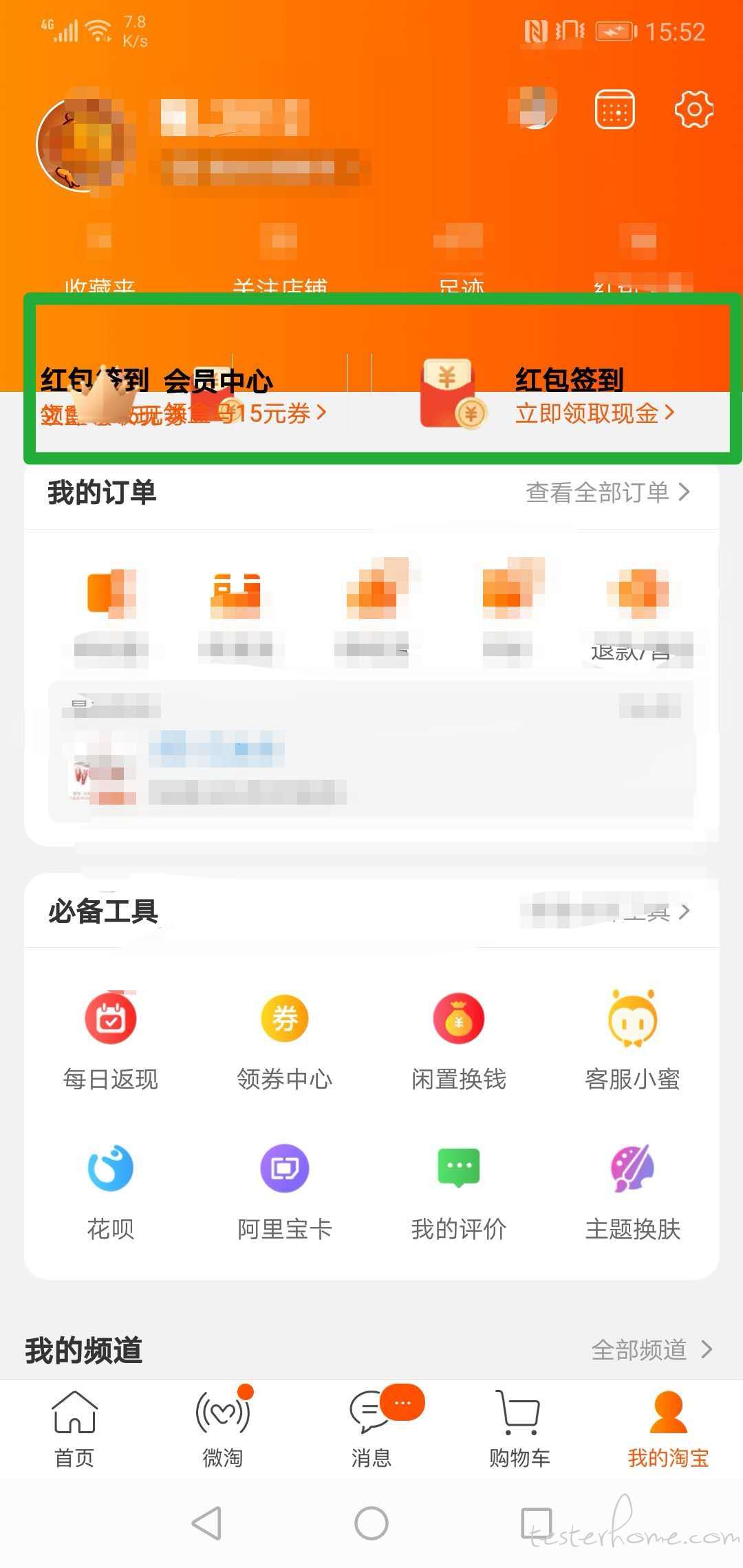
Task: View 全部频道 all channels
Action: click(x=652, y=1350)
